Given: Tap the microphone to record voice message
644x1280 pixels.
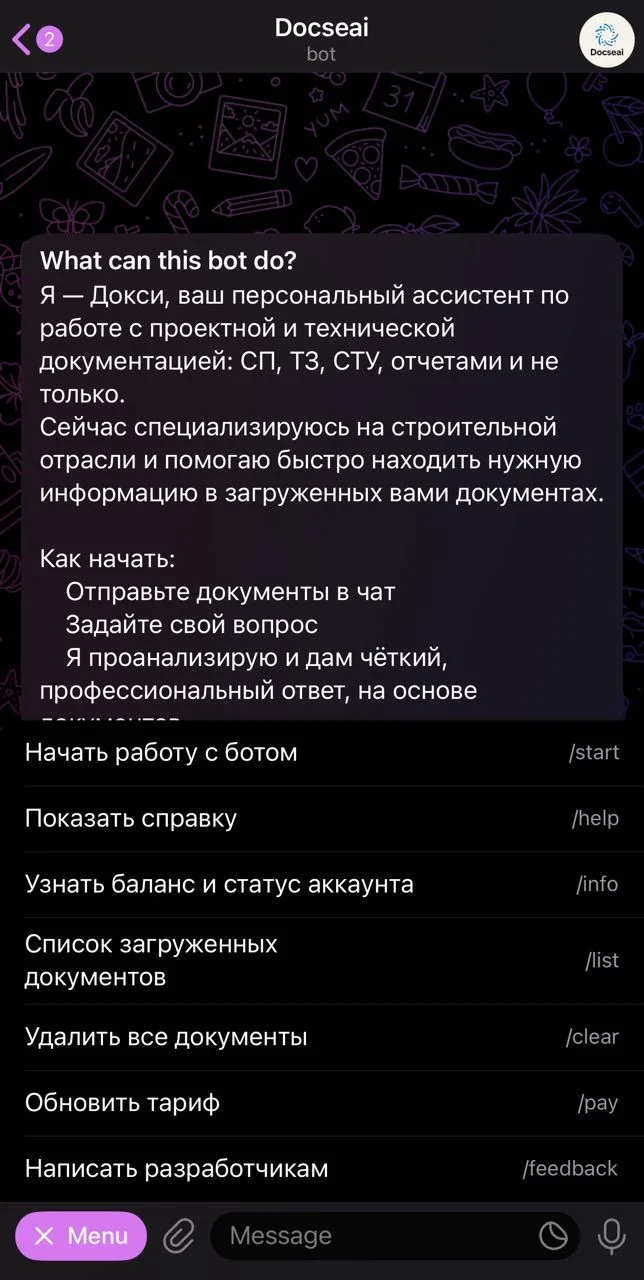Looking at the screenshot, I should [x=611, y=1237].
